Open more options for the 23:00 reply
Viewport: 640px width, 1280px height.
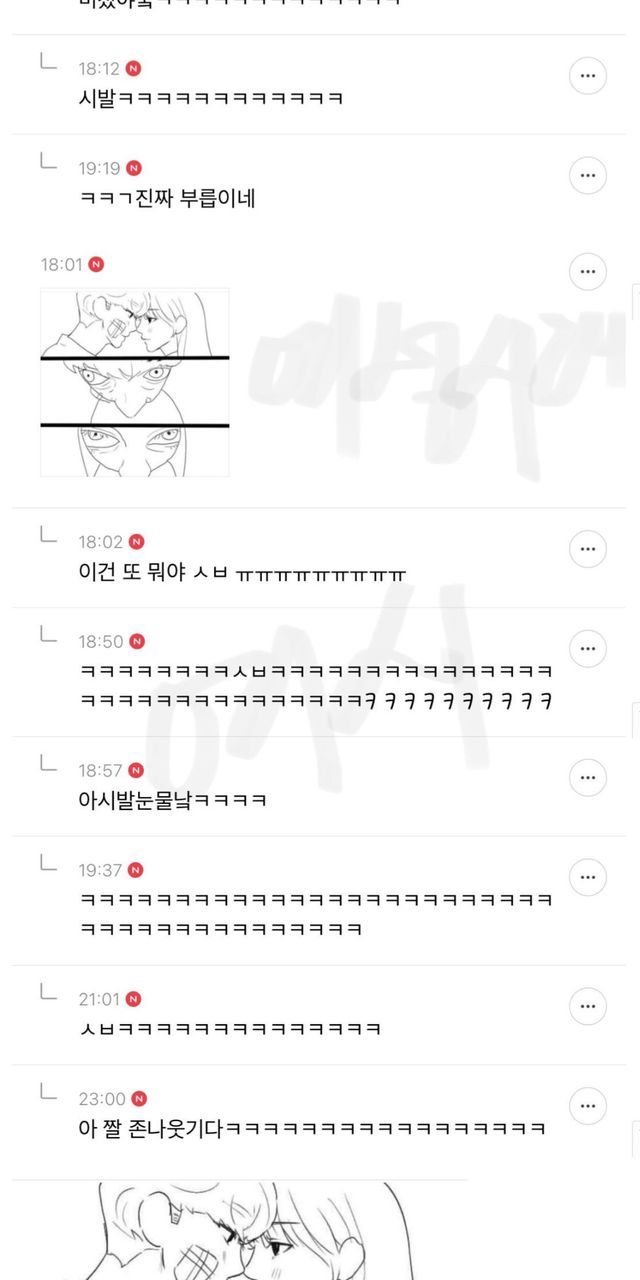pos(588,1106)
